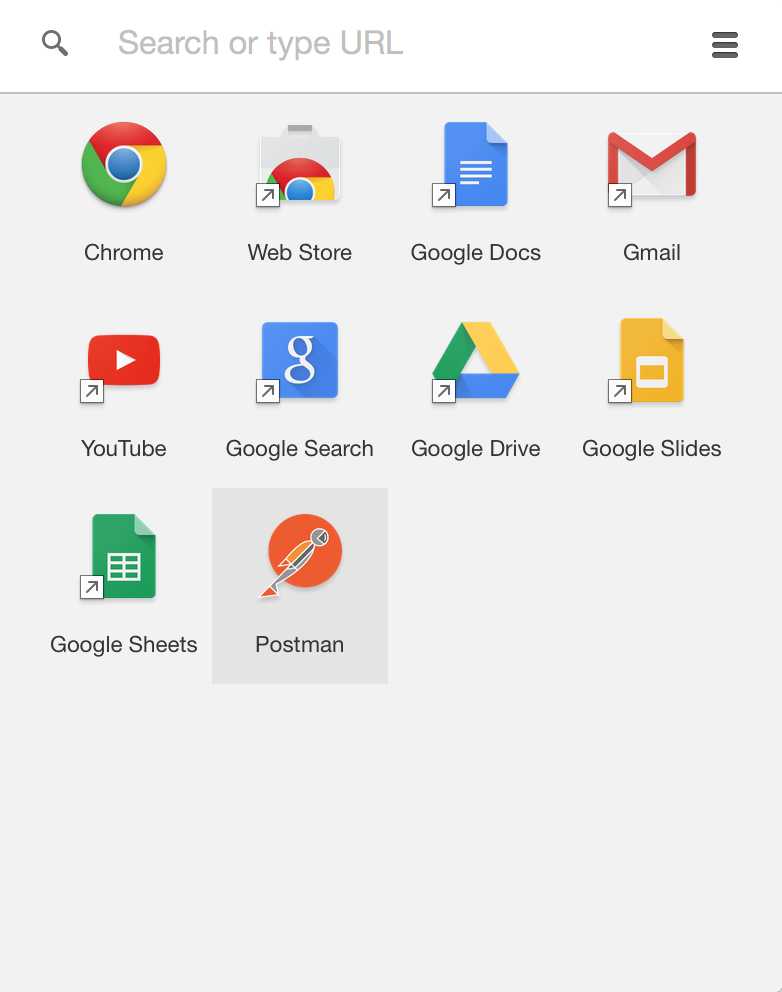Open Google Slides
The height and width of the screenshot is (992, 782).
coord(652,361)
